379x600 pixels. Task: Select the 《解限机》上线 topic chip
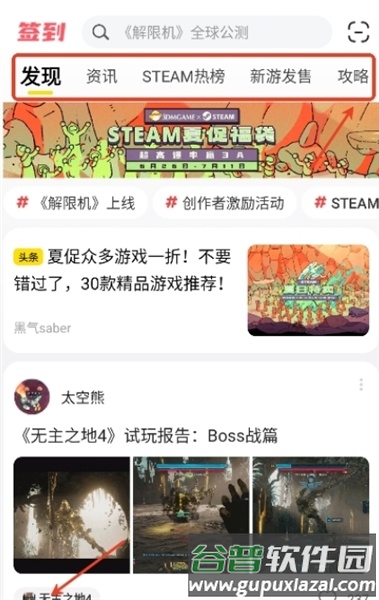pyautogui.click(x=75, y=203)
